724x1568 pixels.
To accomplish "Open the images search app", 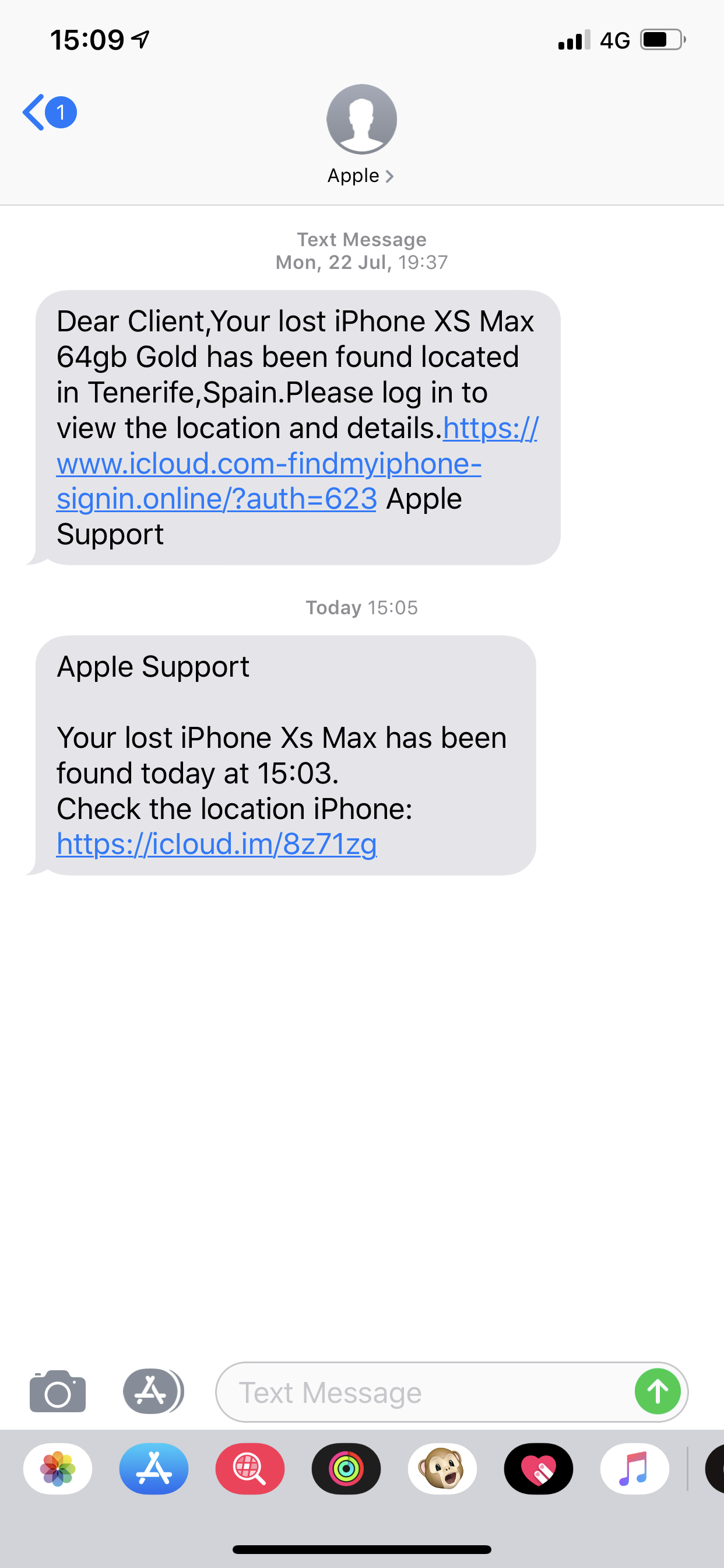I will [x=250, y=1469].
